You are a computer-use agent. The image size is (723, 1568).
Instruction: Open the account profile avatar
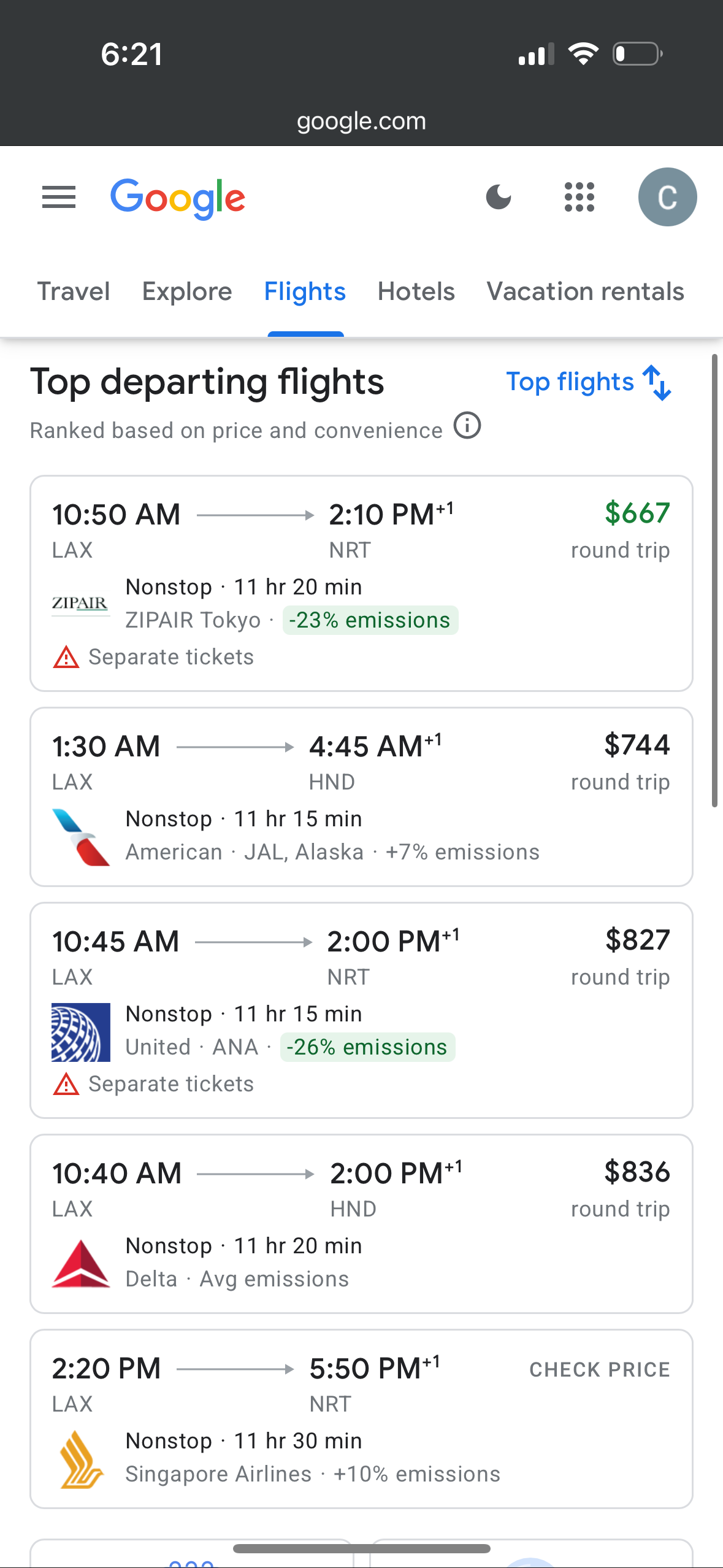[667, 197]
